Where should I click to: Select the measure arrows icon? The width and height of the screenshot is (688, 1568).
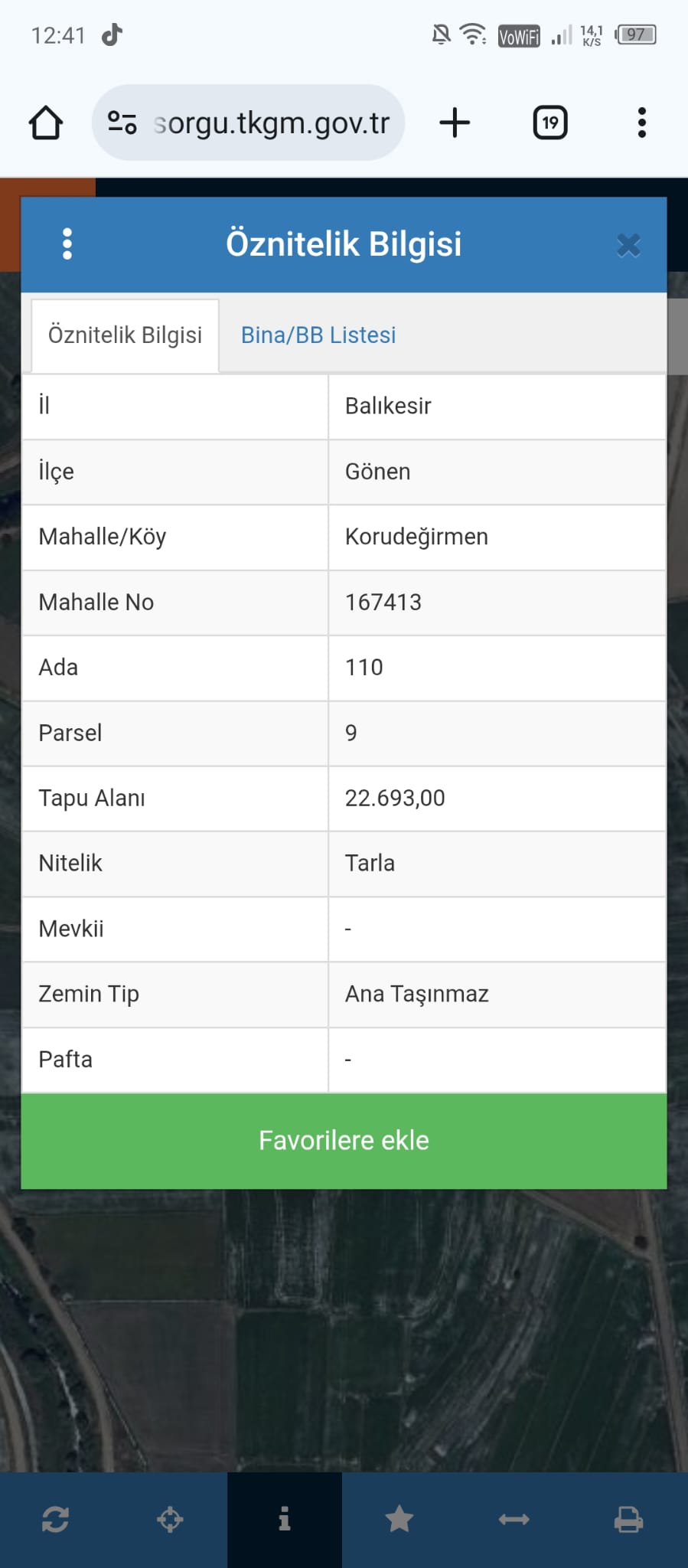click(514, 1520)
